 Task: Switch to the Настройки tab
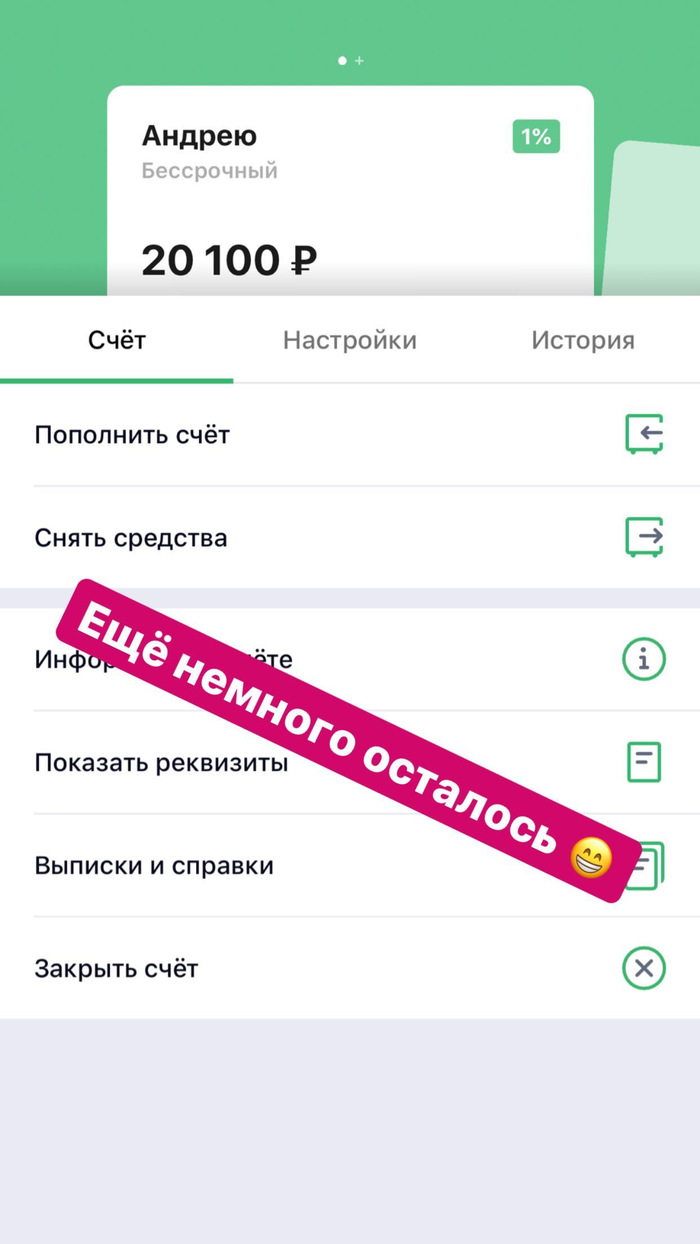pyautogui.click(x=349, y=340)
